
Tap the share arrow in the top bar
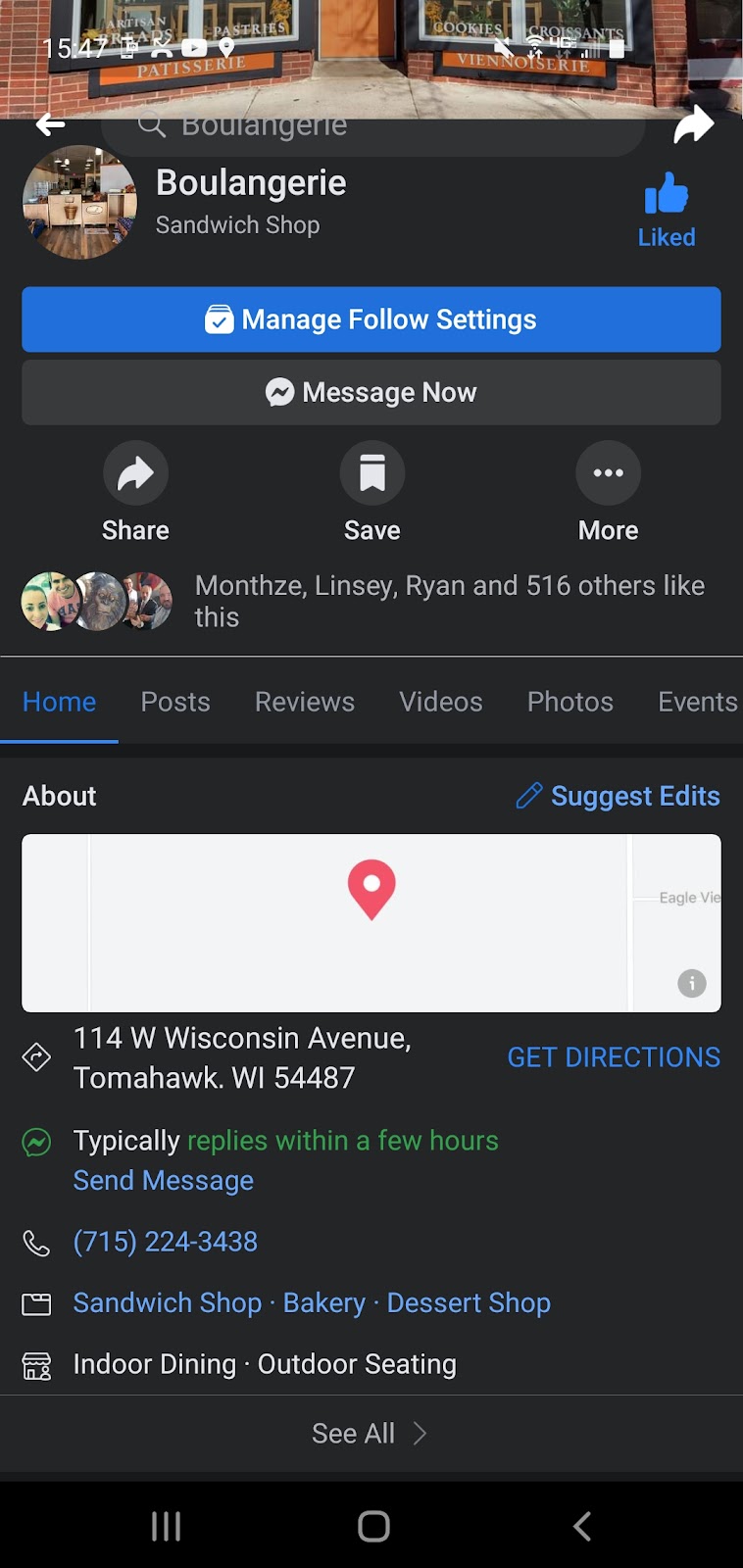point(693,124)
